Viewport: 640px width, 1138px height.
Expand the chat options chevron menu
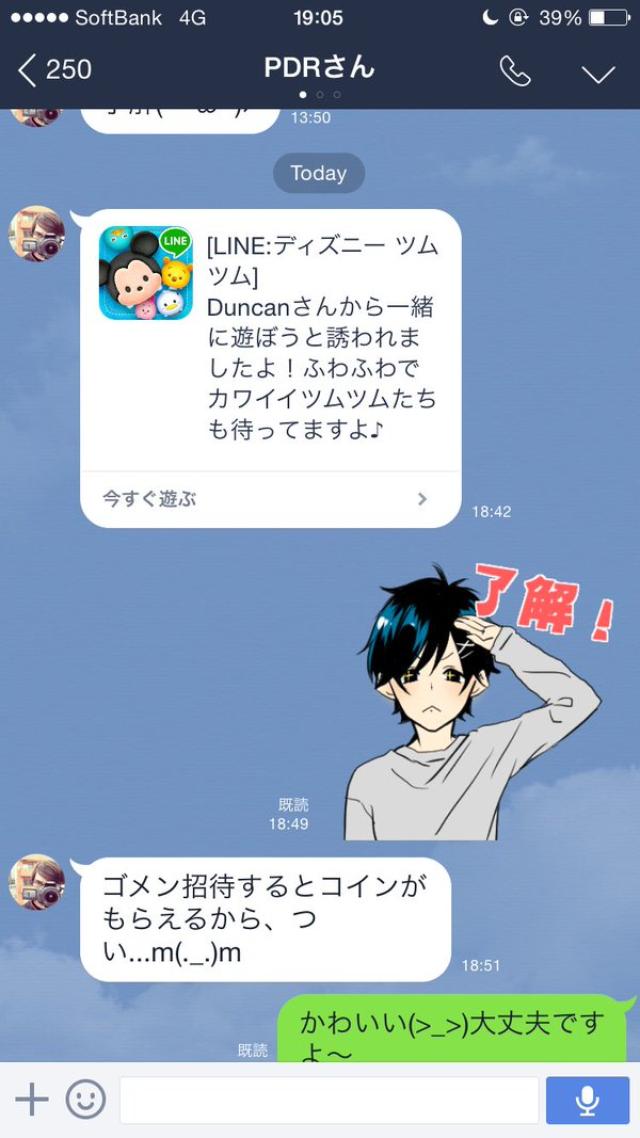tap(598, 73)
